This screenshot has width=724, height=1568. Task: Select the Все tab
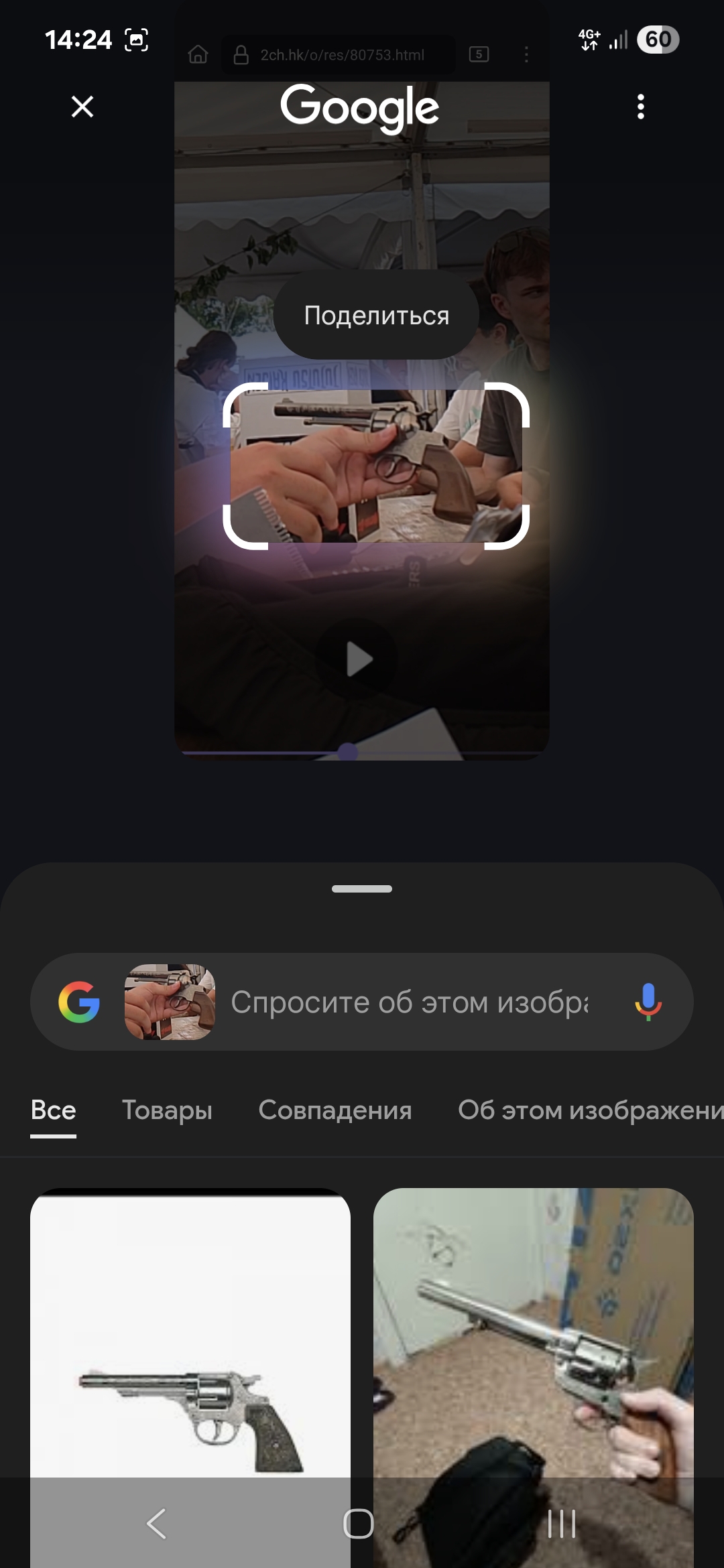tap(54, 1110)
